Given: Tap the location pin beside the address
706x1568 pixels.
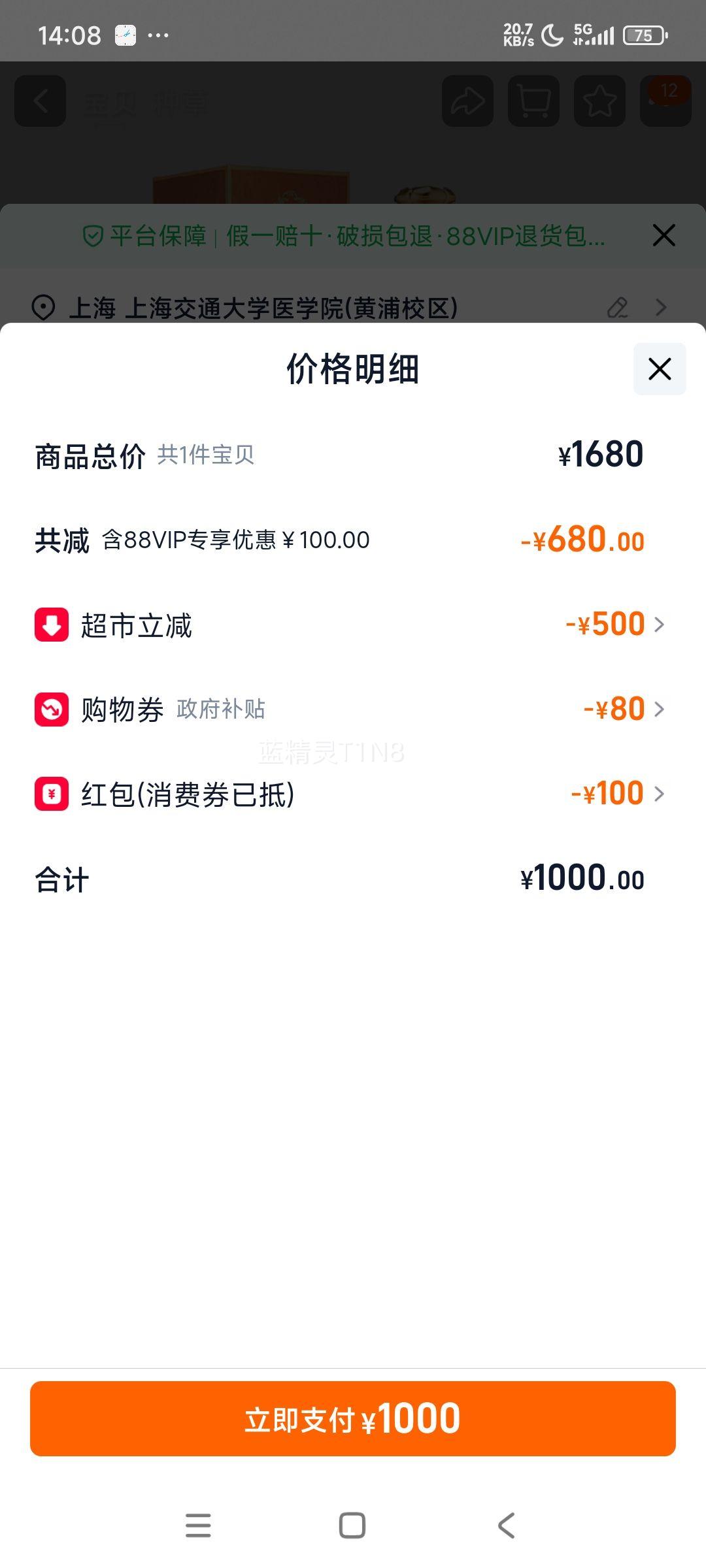Looking at the screenshot, I should (x=43, y=307).
